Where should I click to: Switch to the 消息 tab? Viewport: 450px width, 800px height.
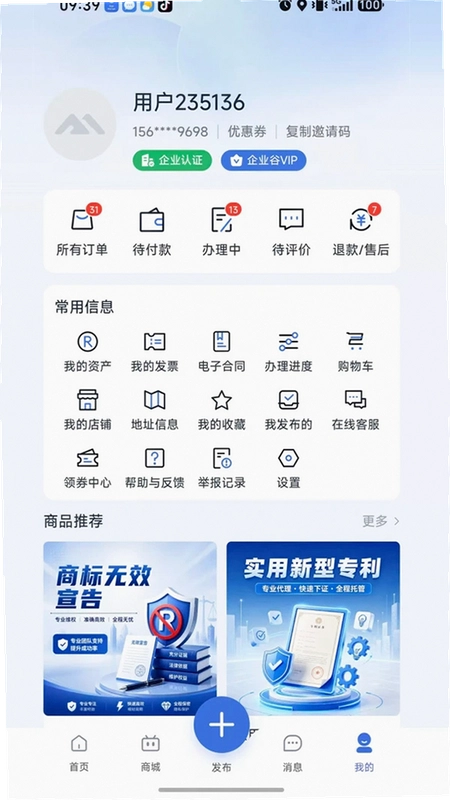coord(292,753)
